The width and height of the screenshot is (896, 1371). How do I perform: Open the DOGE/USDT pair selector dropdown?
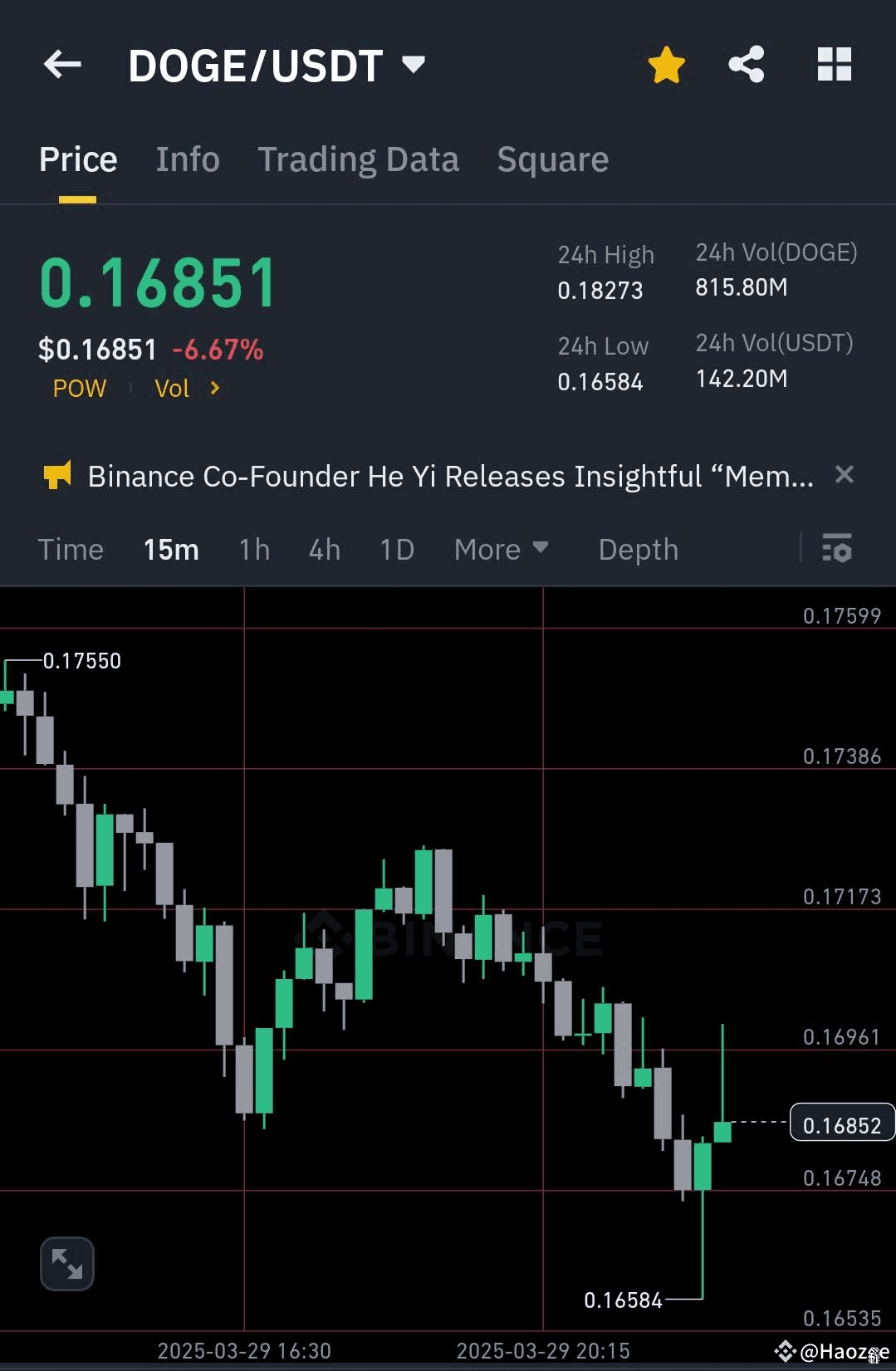413,64
